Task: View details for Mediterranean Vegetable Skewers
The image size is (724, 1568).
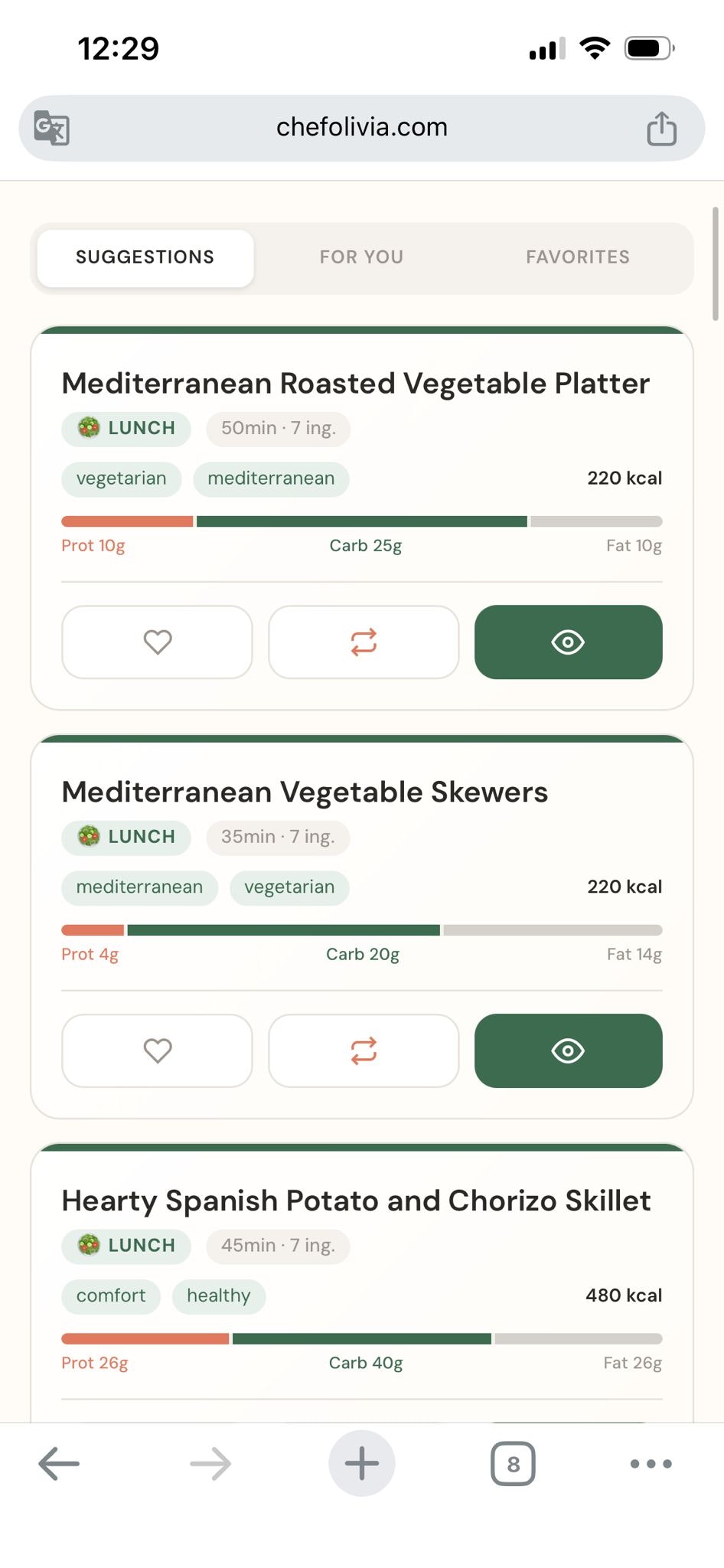Action: tap(568, 1050)
